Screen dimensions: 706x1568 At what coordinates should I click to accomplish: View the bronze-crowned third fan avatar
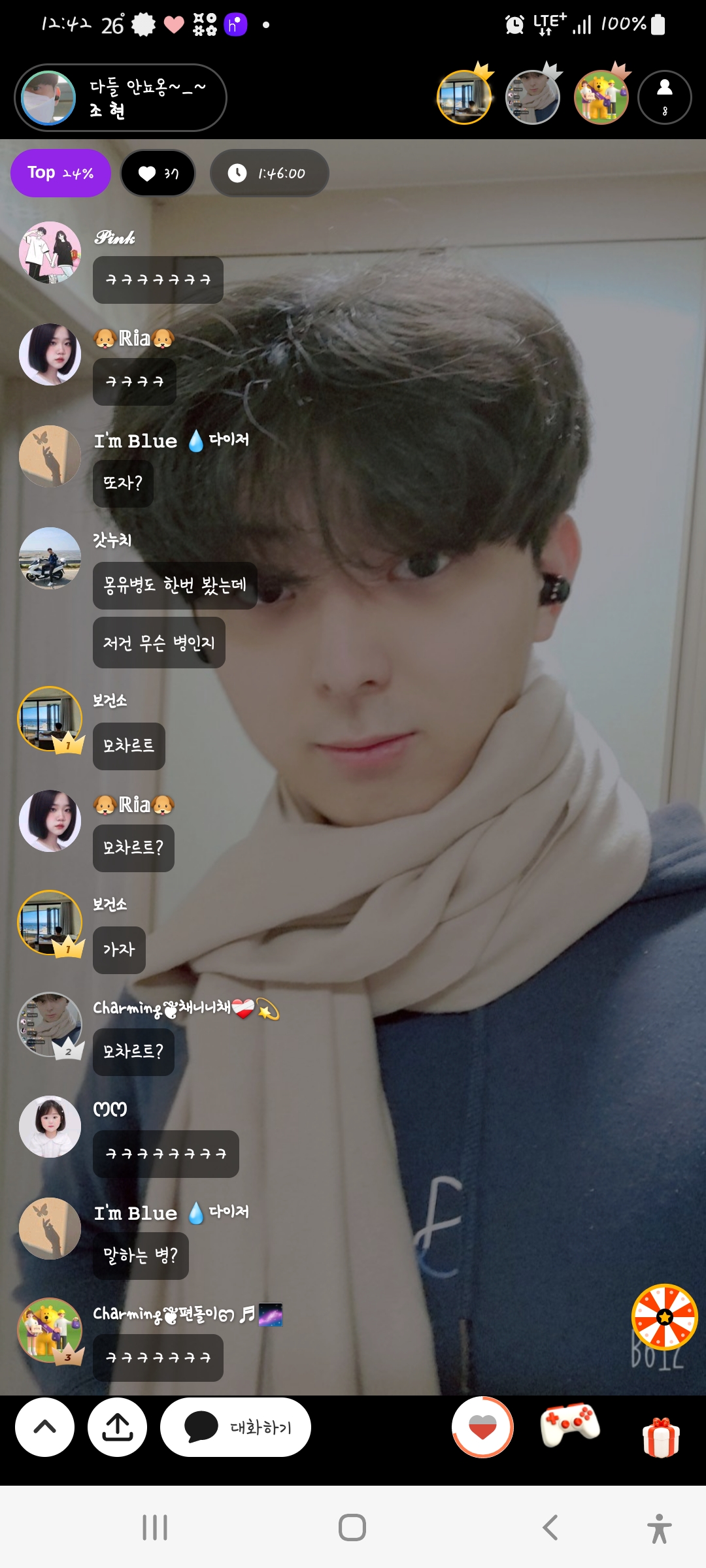(x=601, y=97)
